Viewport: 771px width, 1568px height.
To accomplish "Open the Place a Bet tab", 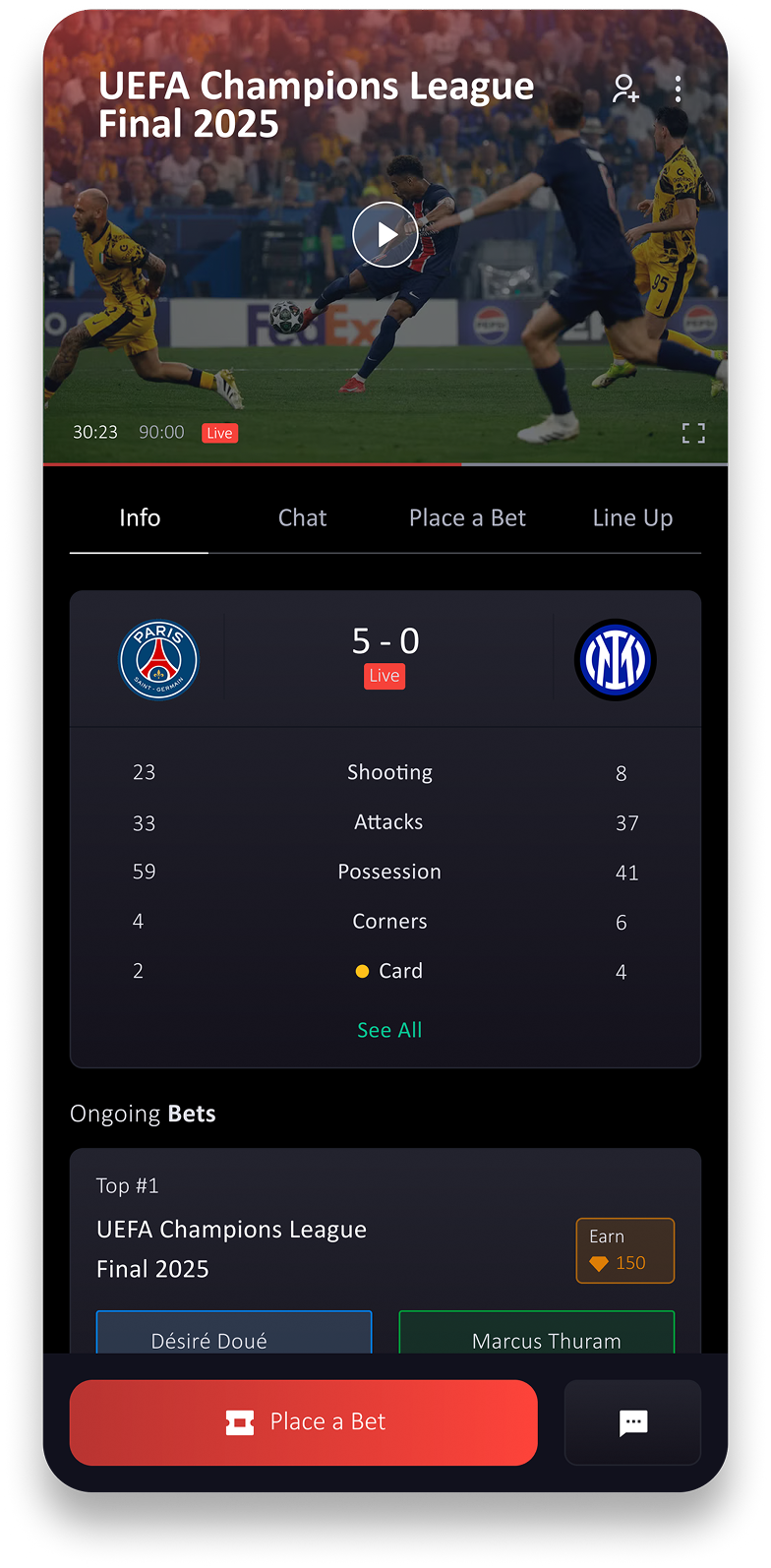I will tap(467, 518).
